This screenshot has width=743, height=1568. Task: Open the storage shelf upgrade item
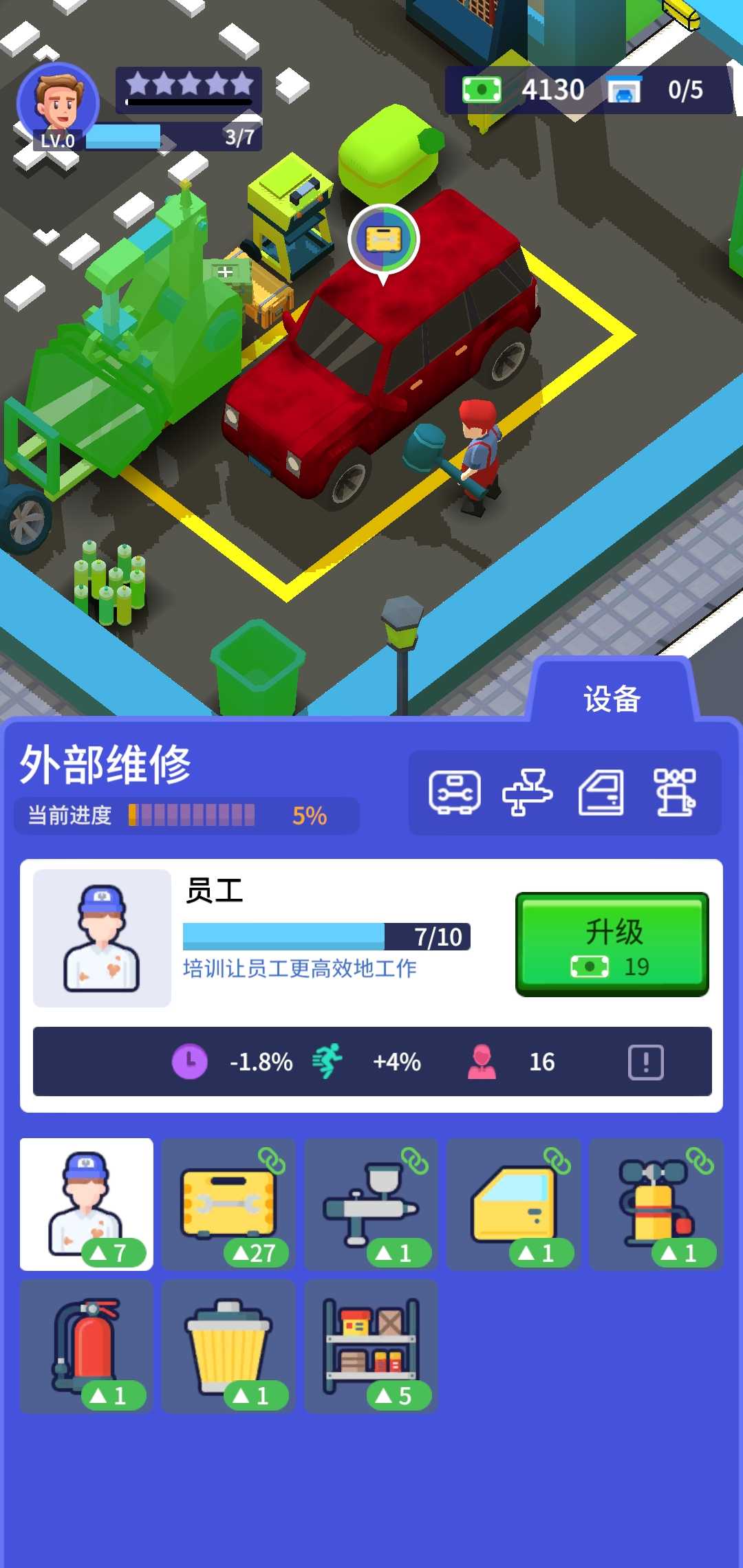click(x=371, y=1348)
